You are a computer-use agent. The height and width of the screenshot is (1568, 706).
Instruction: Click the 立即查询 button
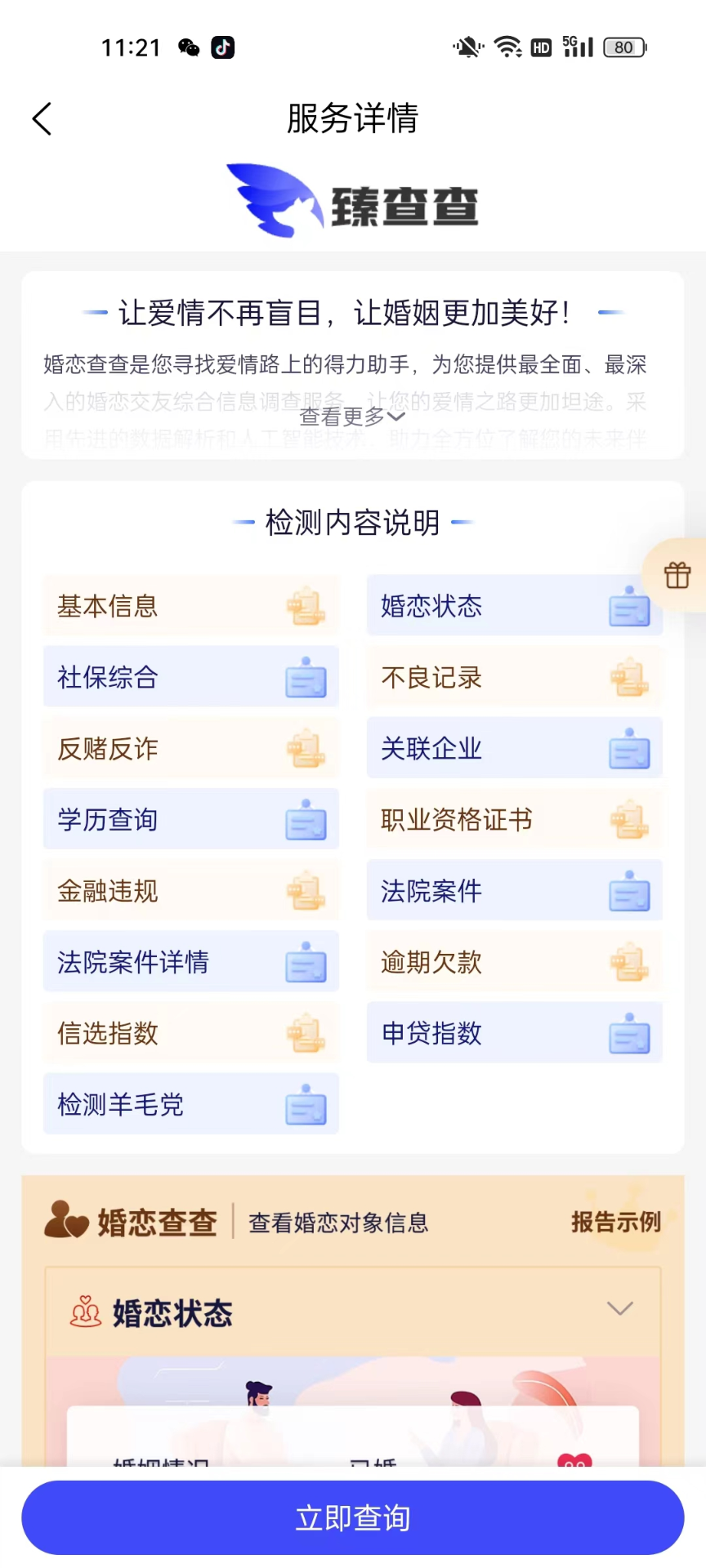pos(351,1517)
